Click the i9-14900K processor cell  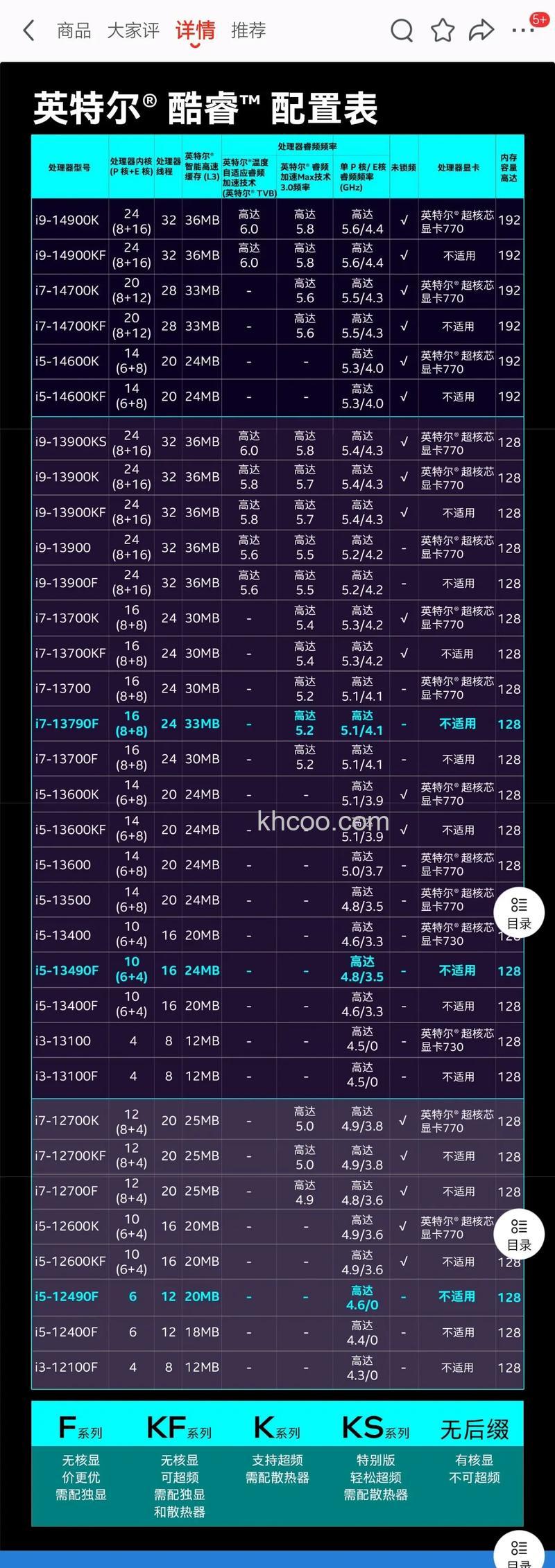(x=67, y=220)
